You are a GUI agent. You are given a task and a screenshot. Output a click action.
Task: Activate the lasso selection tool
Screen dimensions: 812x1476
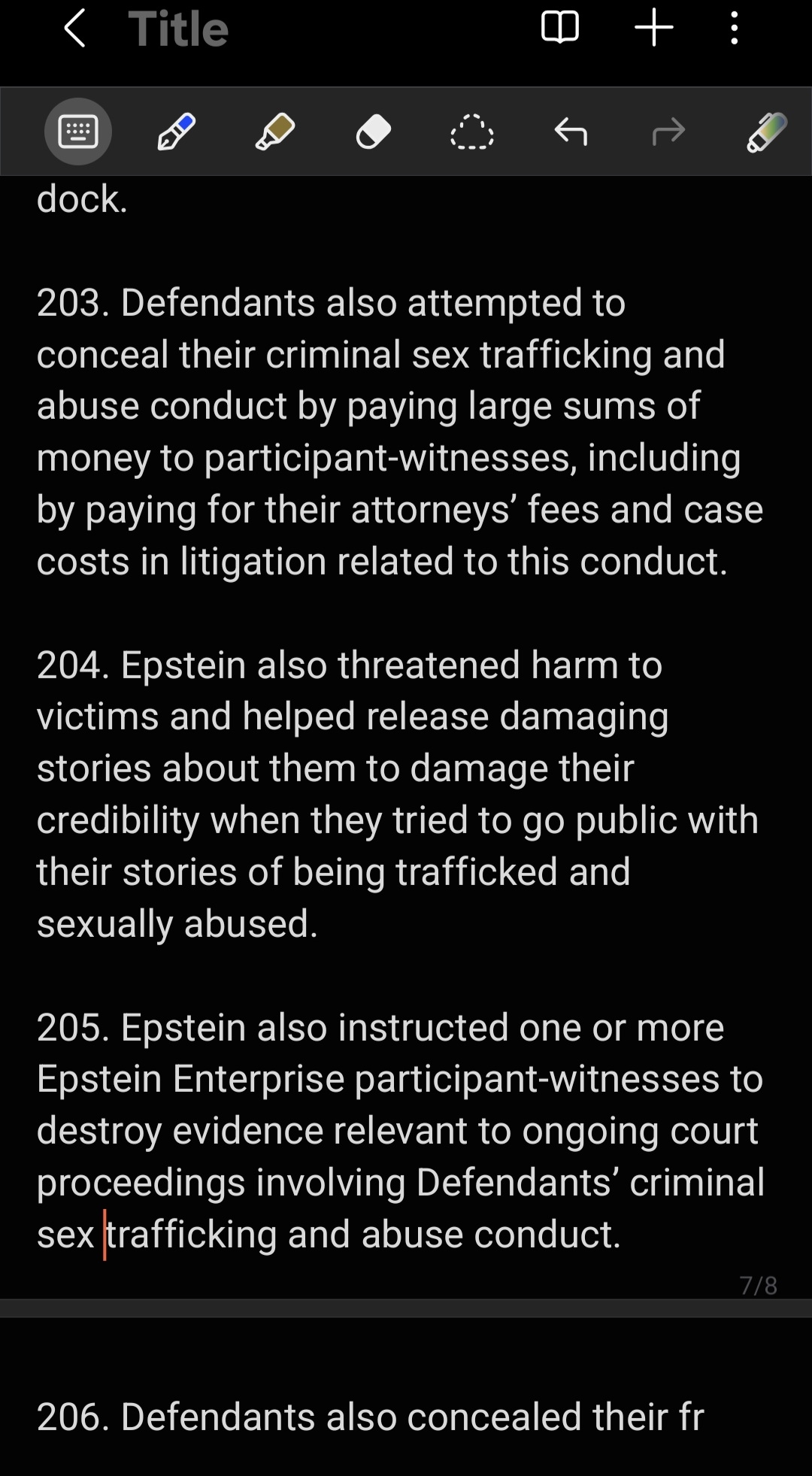[x=471, y=133]
